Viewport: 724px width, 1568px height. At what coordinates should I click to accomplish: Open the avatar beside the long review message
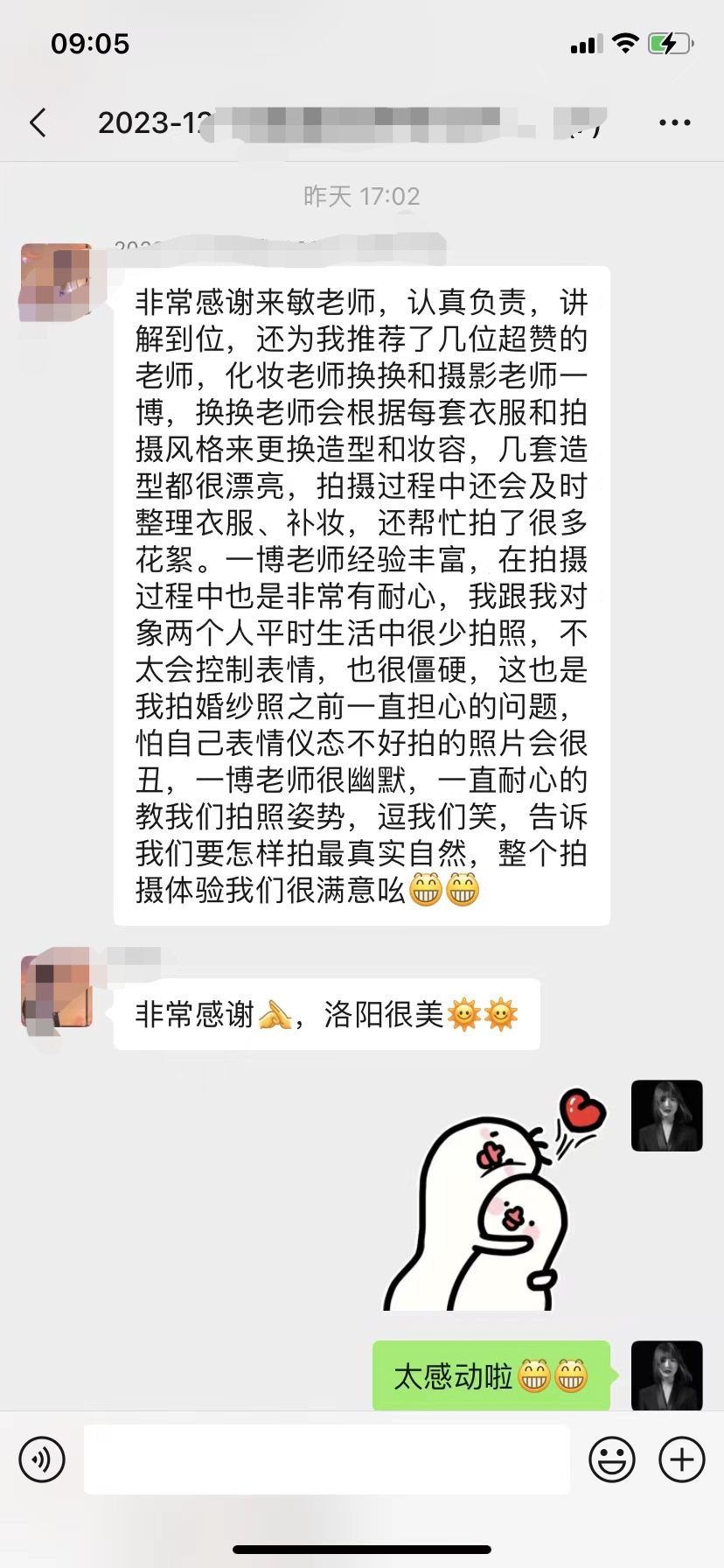tap(56, 282)
